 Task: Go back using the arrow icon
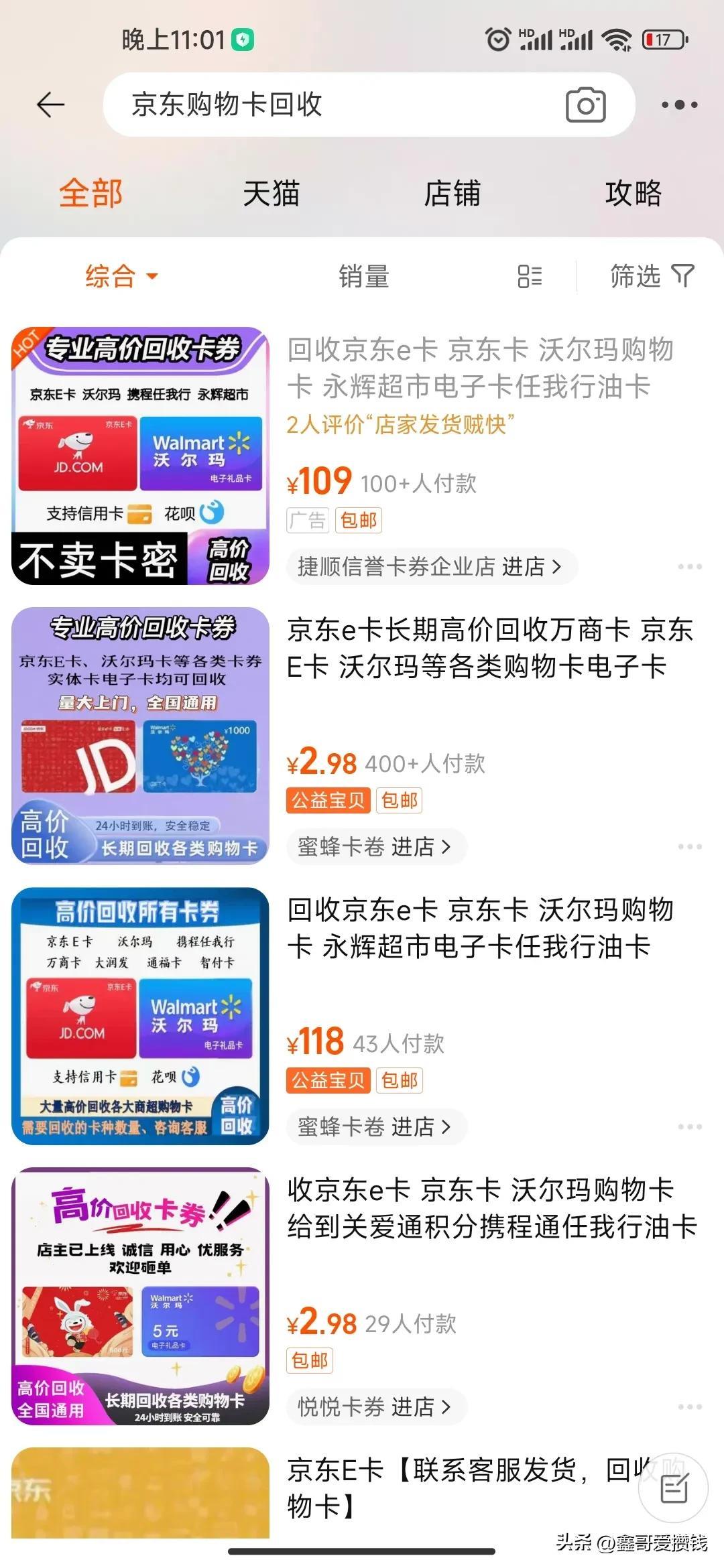point(50,105)
